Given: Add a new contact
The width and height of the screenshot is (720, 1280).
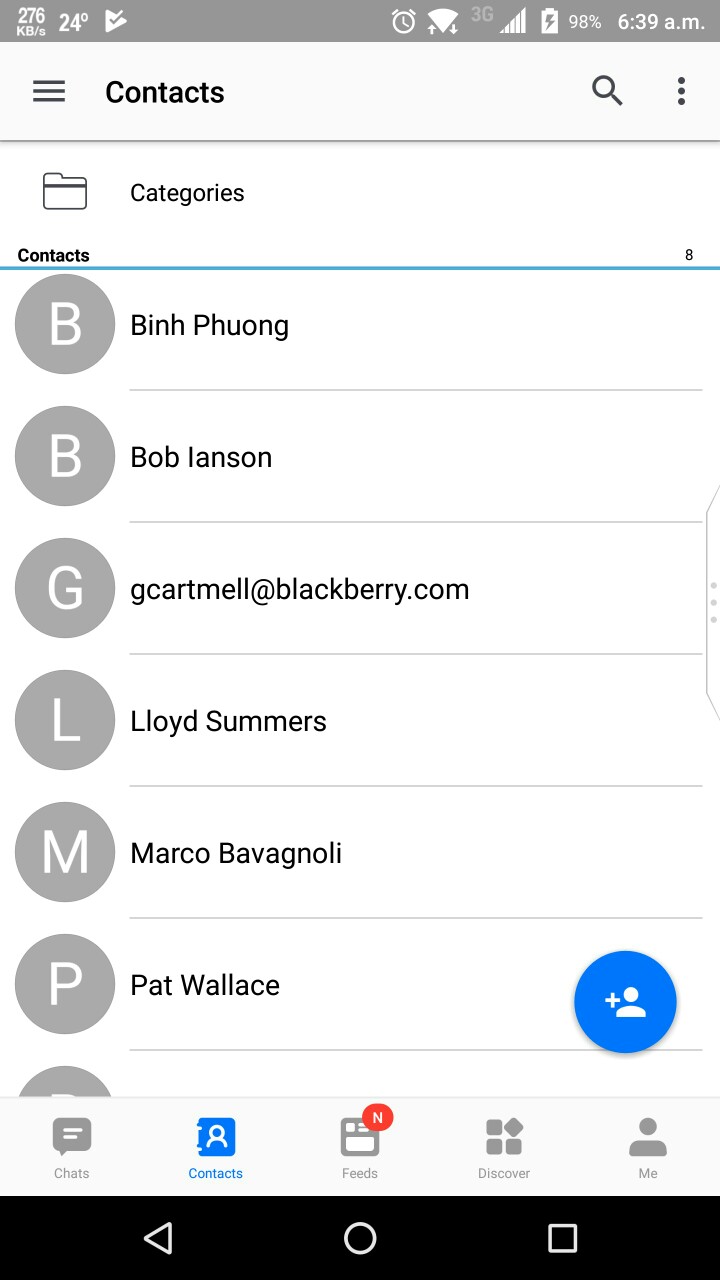Looking at the screenshot, I should click(x=625, y=1002).
